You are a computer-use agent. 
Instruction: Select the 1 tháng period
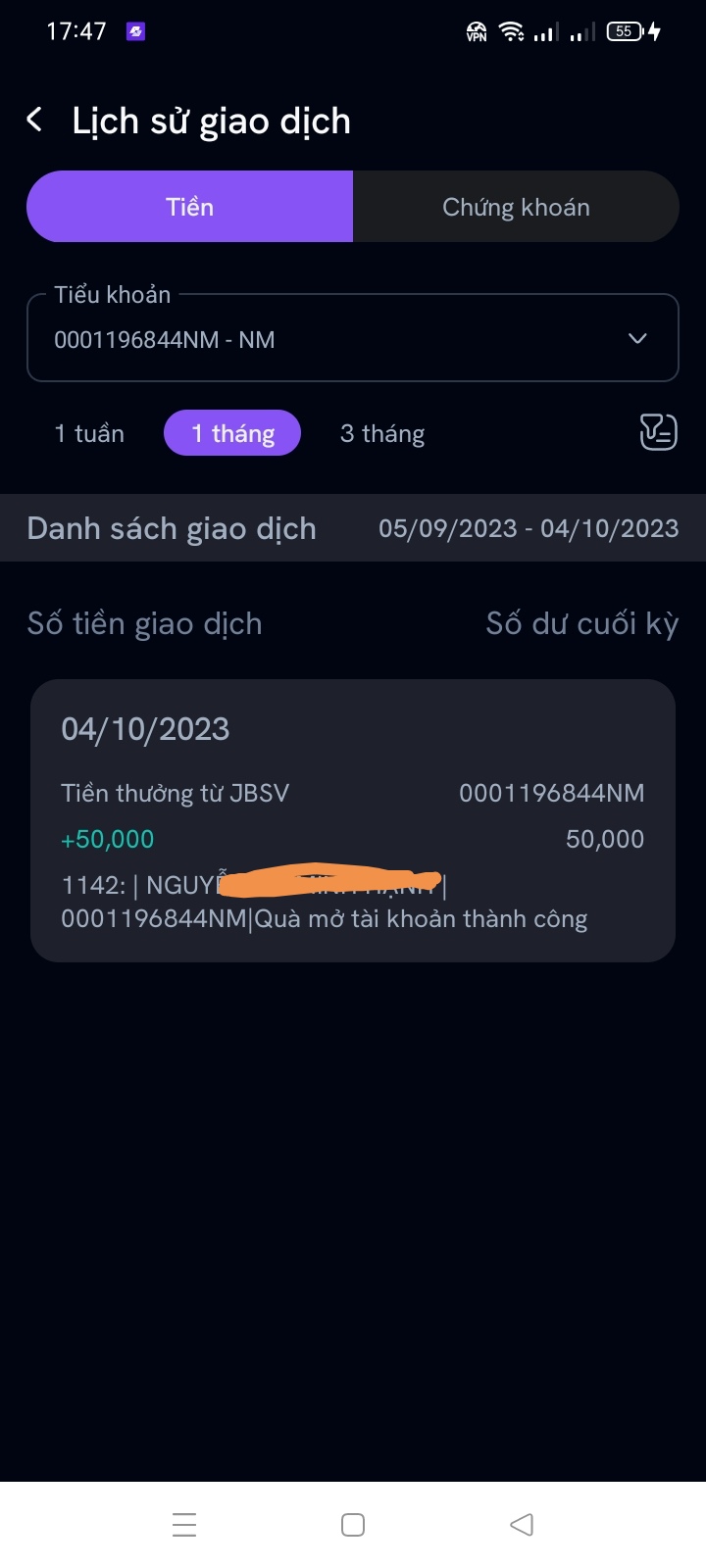coord(232,433)
